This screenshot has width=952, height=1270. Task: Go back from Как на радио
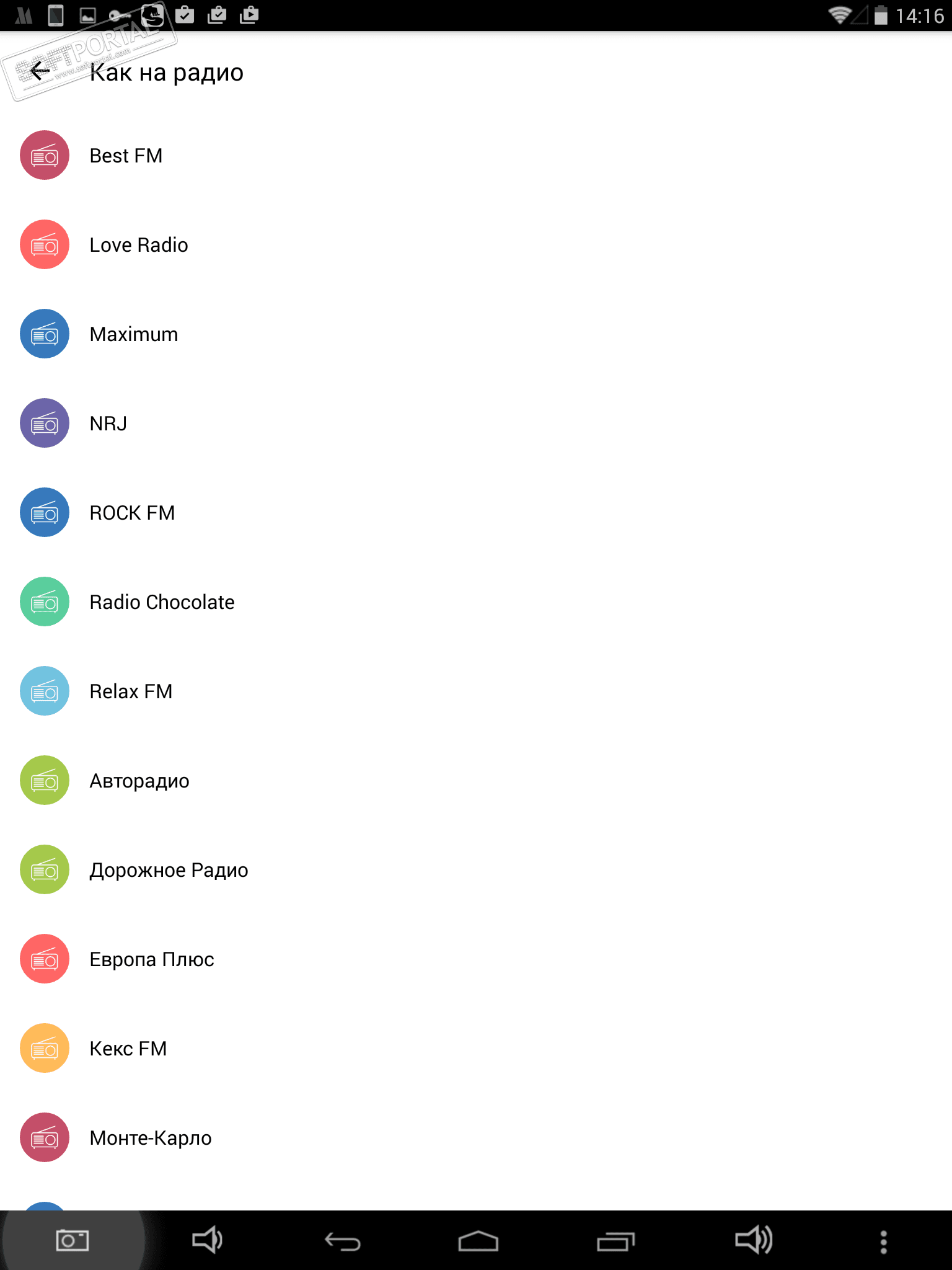click(x=39, y=72)
